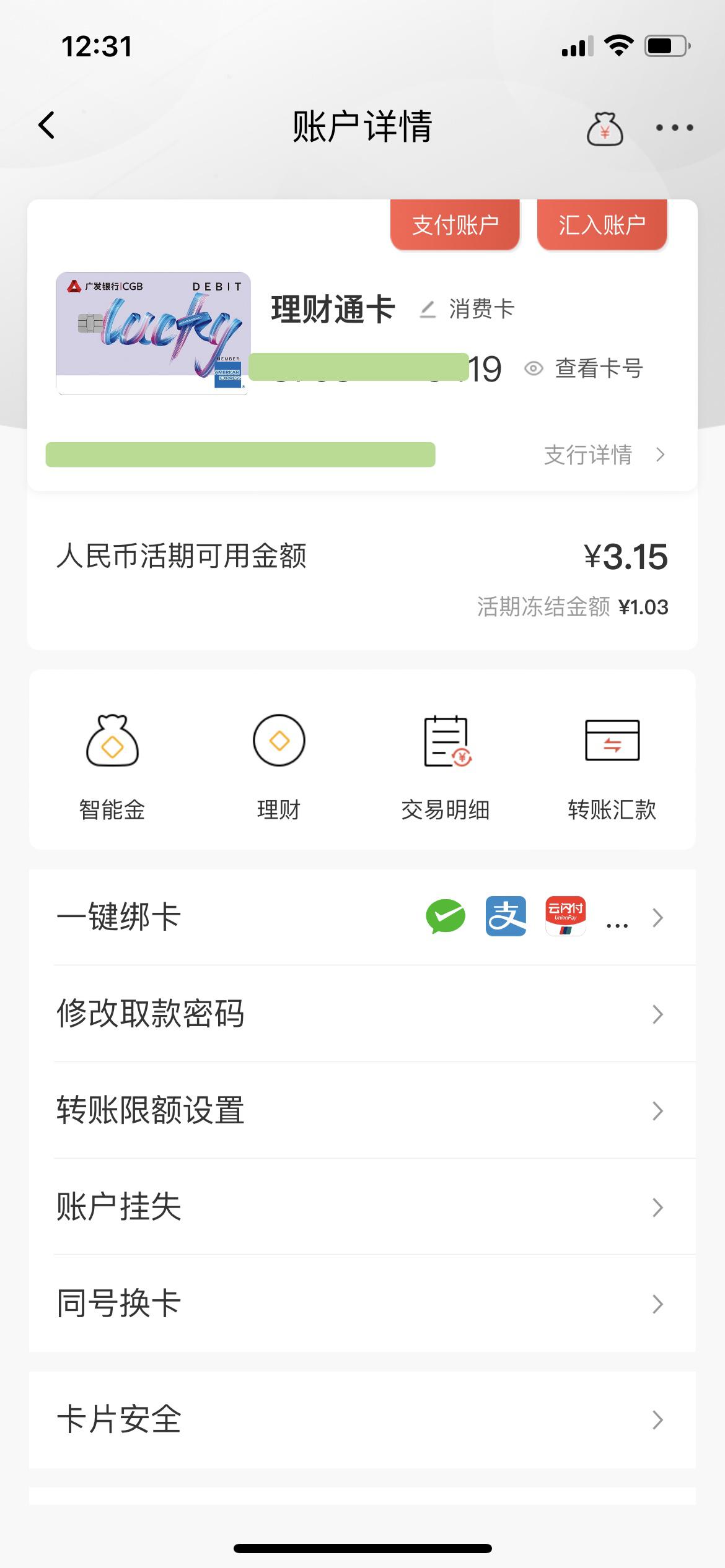View 交易明细 transaction details
725x1568 pixels.
pos(446,766)
